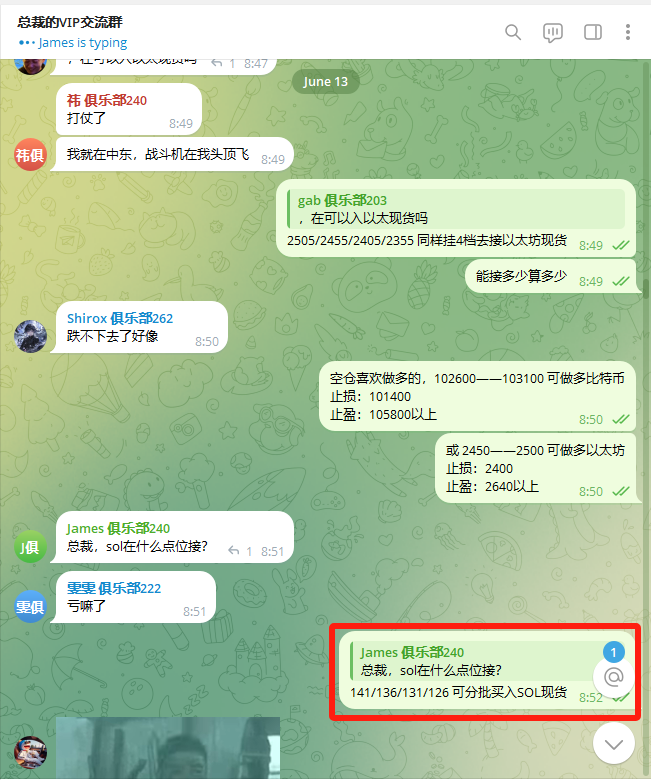The image size is (651, 780).
Task: Open 总裁的VIP交流群 group info
Action: 70,22
